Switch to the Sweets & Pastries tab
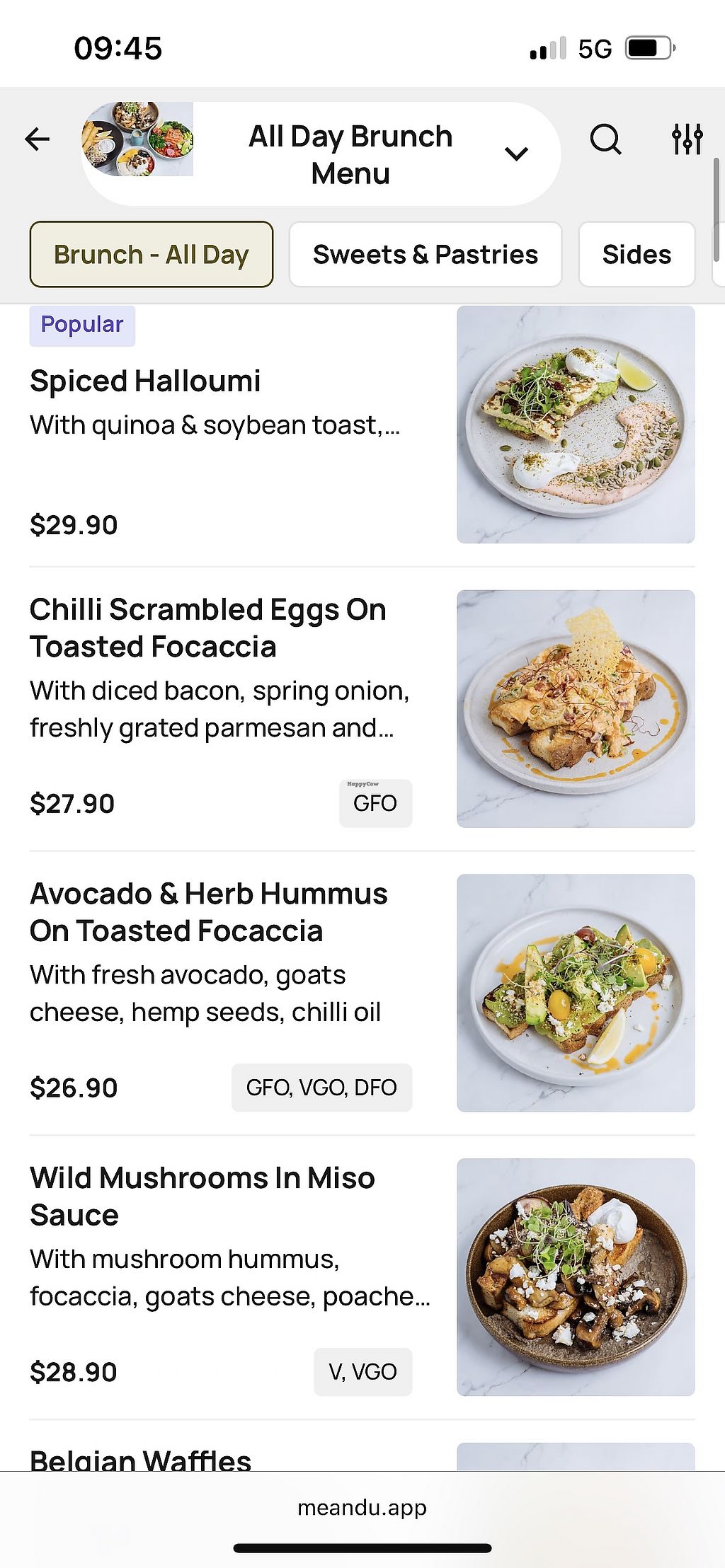 coord(426,255)
